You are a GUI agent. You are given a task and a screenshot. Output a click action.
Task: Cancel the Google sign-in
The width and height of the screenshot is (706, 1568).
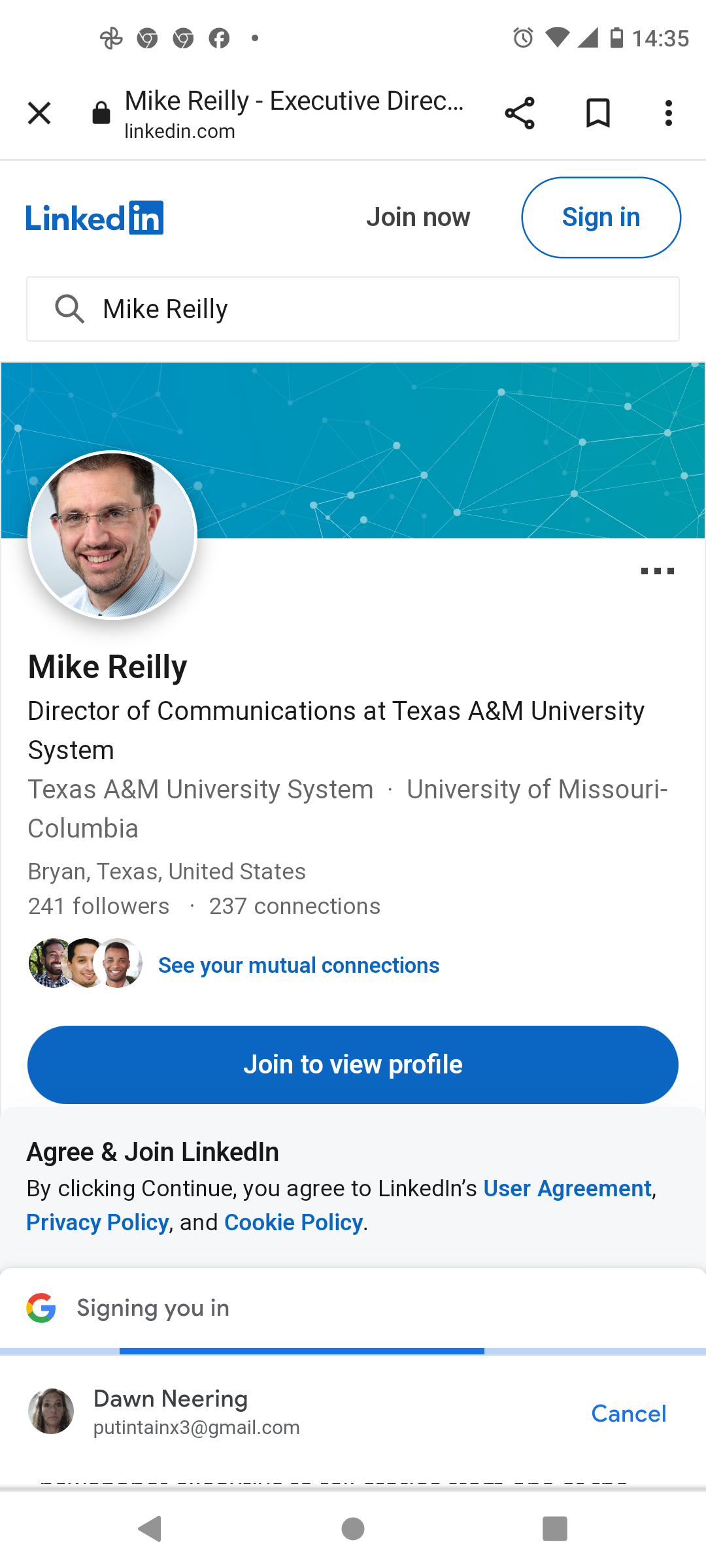(628, 1414)
